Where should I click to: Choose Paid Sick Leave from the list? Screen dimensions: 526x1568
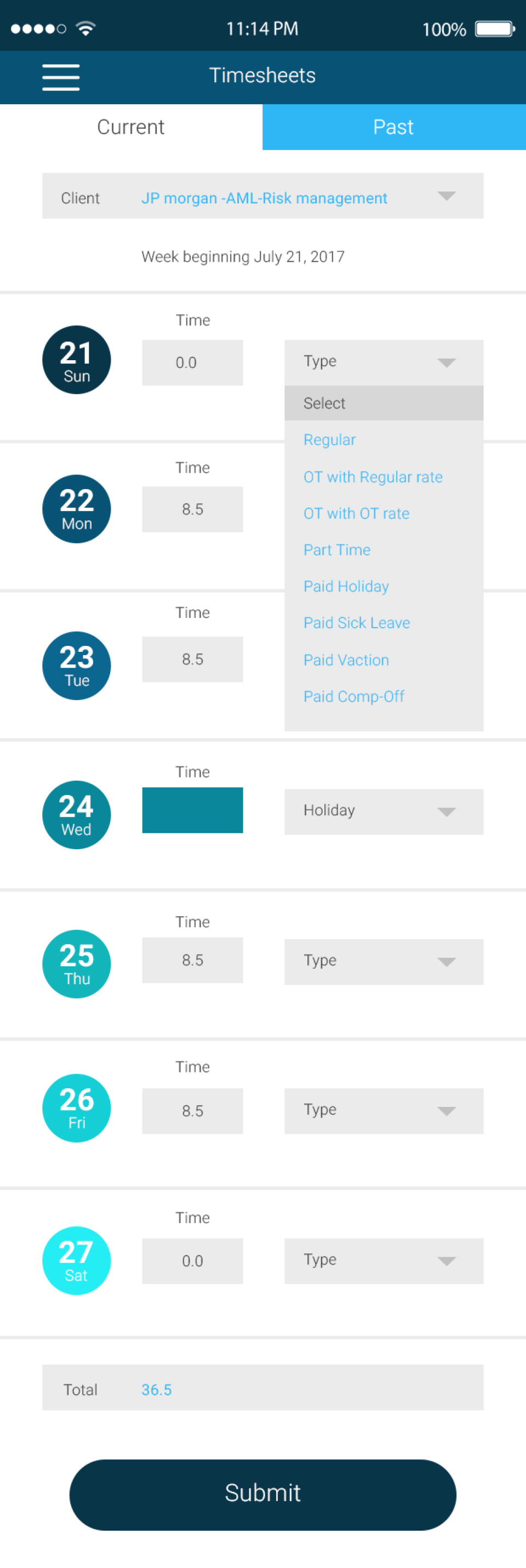(x=356, y=623)
